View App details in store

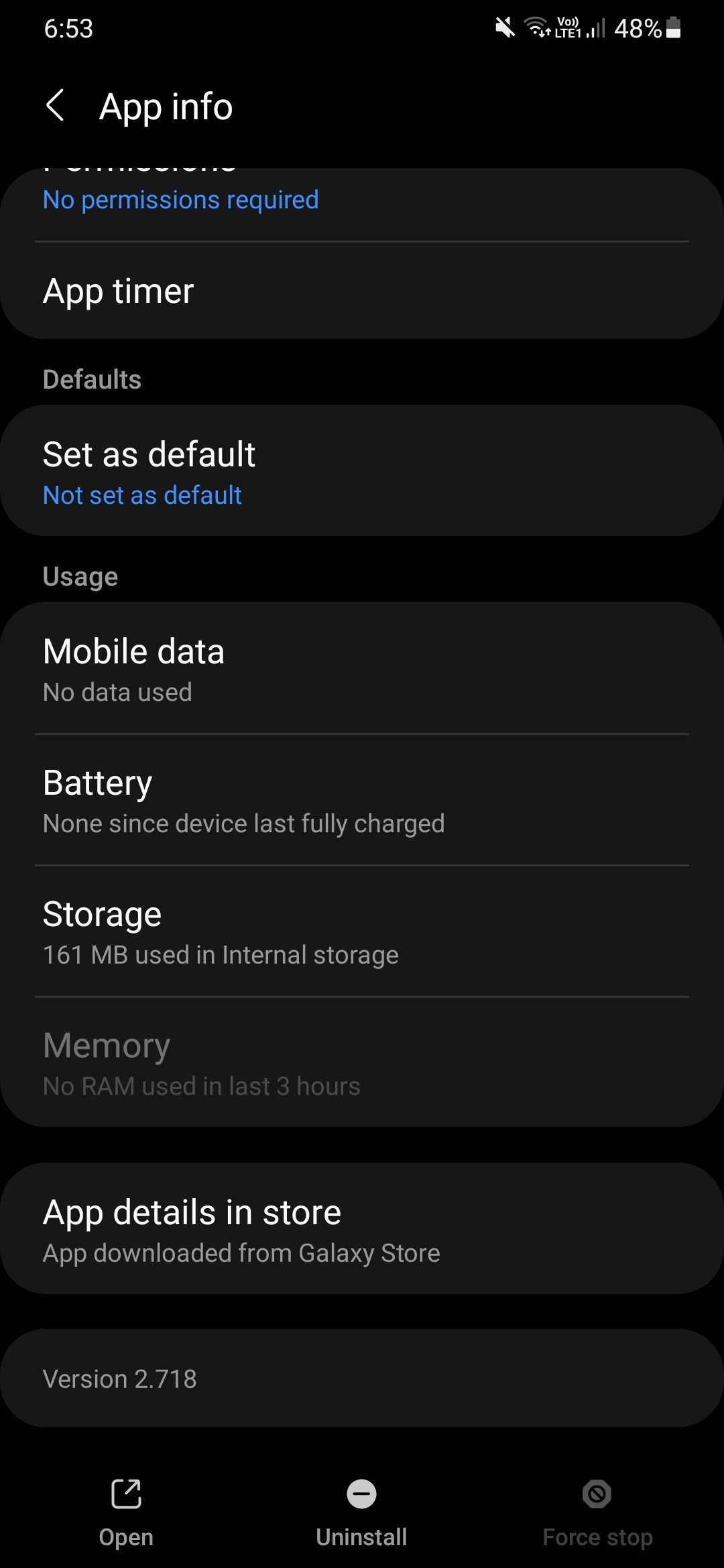362,1228
